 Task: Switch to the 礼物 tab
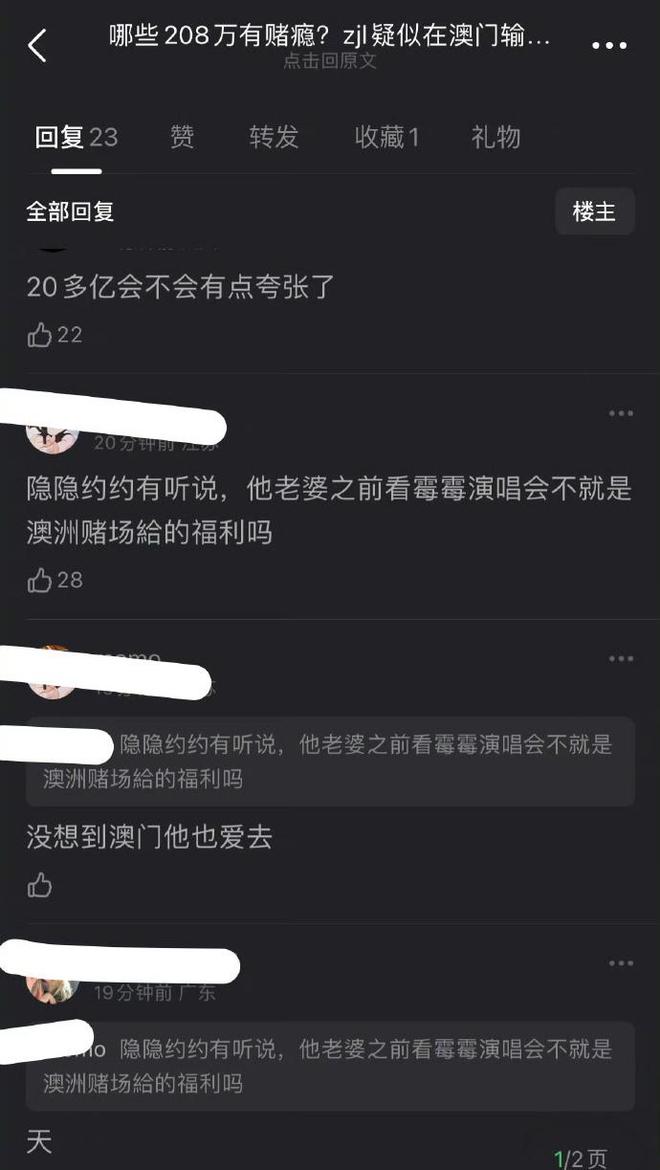pos(496,137)
